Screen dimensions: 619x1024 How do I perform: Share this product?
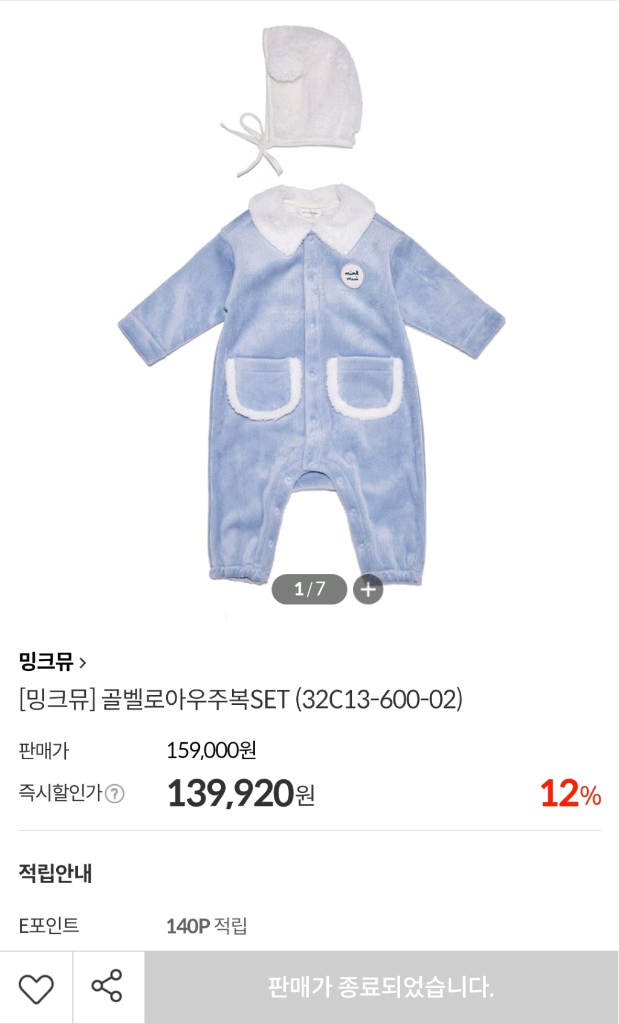point(107,988)
